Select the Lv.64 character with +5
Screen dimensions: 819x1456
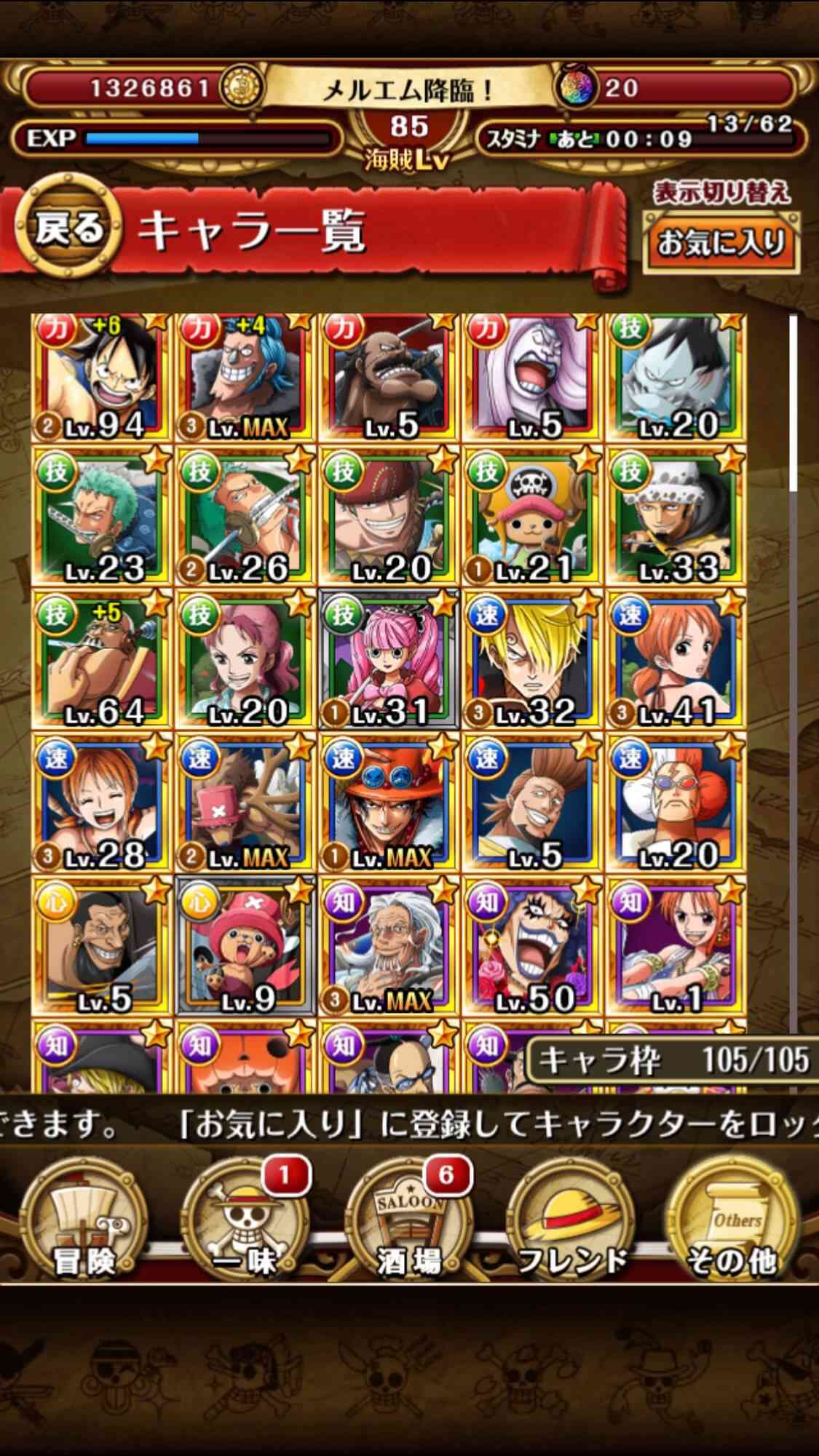101,660
